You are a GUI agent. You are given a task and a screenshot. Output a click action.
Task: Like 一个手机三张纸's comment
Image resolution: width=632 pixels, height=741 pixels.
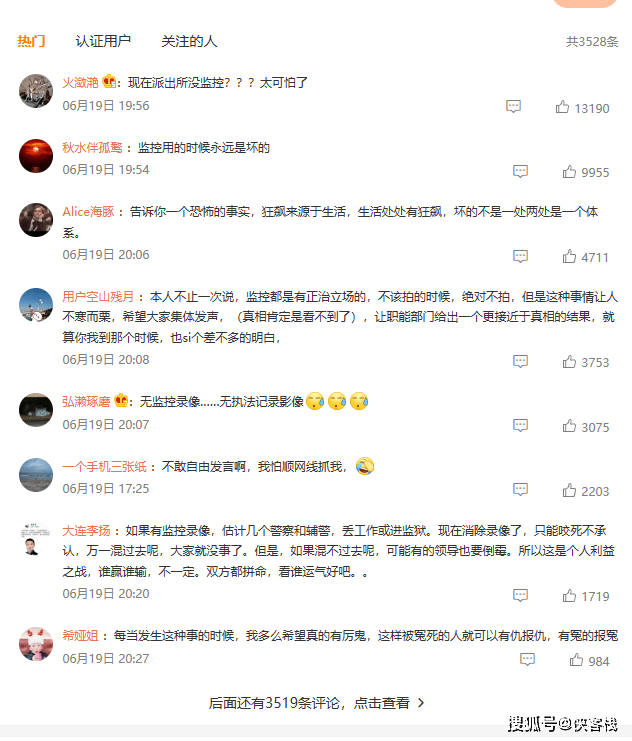569,491
